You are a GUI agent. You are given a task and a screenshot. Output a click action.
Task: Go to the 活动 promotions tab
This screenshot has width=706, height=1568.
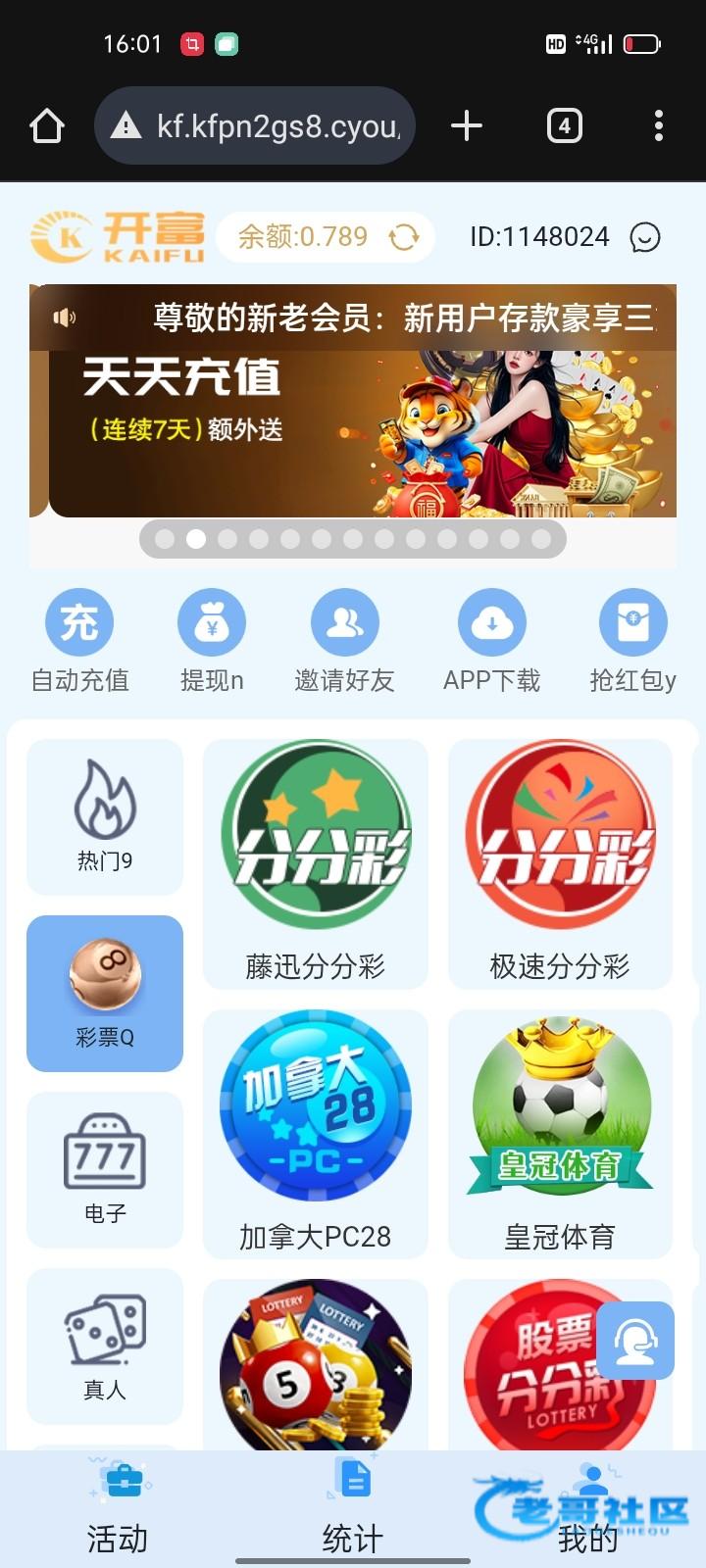(x=118, y=1509)
